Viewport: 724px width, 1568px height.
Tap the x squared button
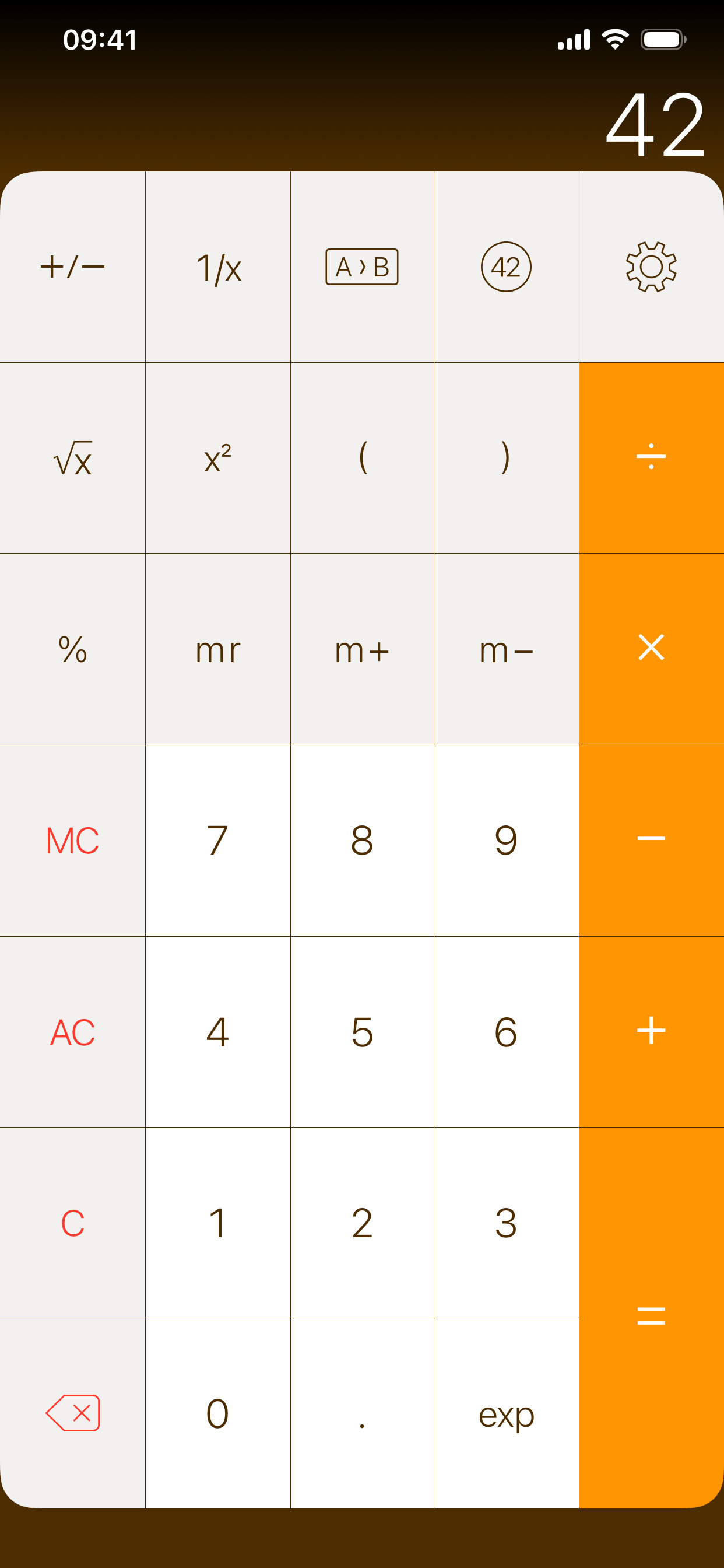click(217, 460)
